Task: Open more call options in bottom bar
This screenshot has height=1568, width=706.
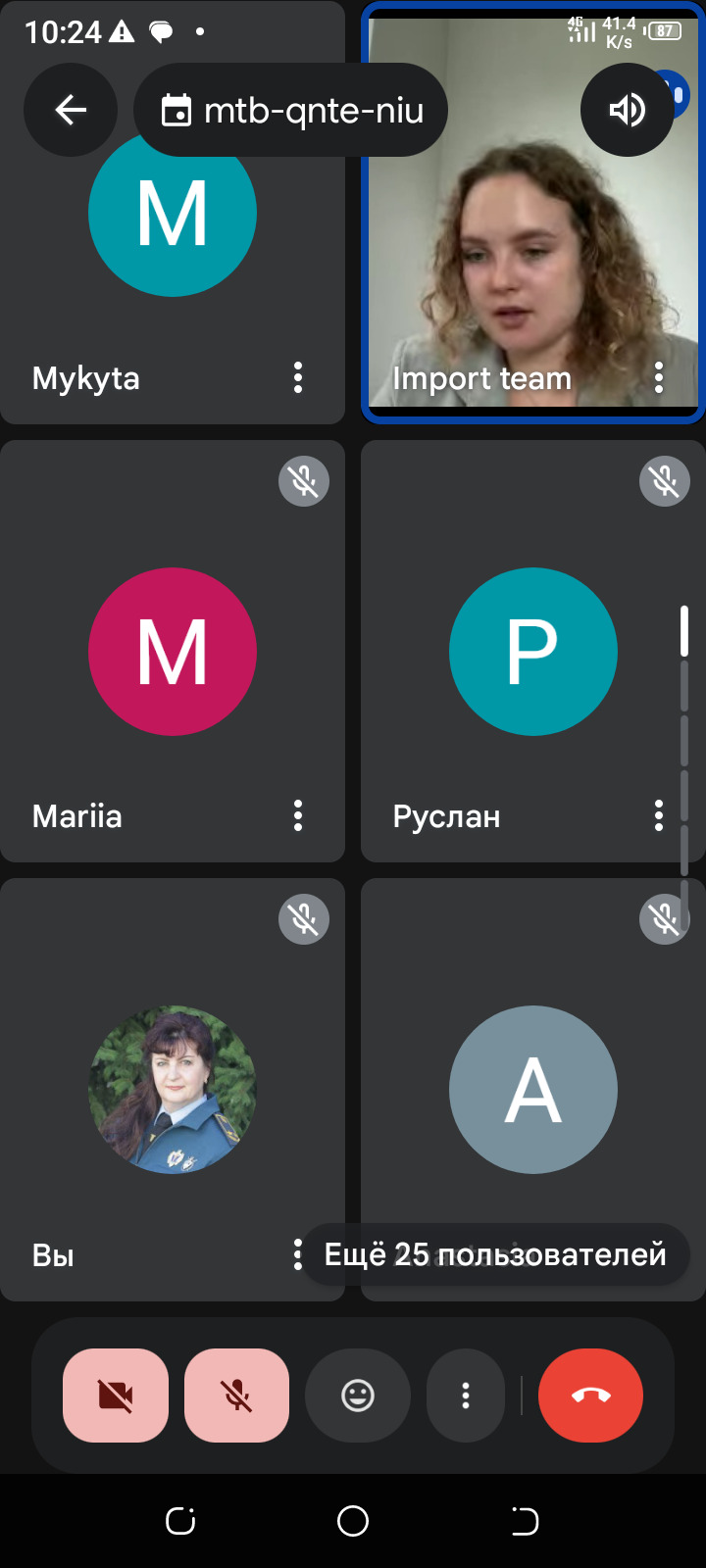Action: [466, 1396]
